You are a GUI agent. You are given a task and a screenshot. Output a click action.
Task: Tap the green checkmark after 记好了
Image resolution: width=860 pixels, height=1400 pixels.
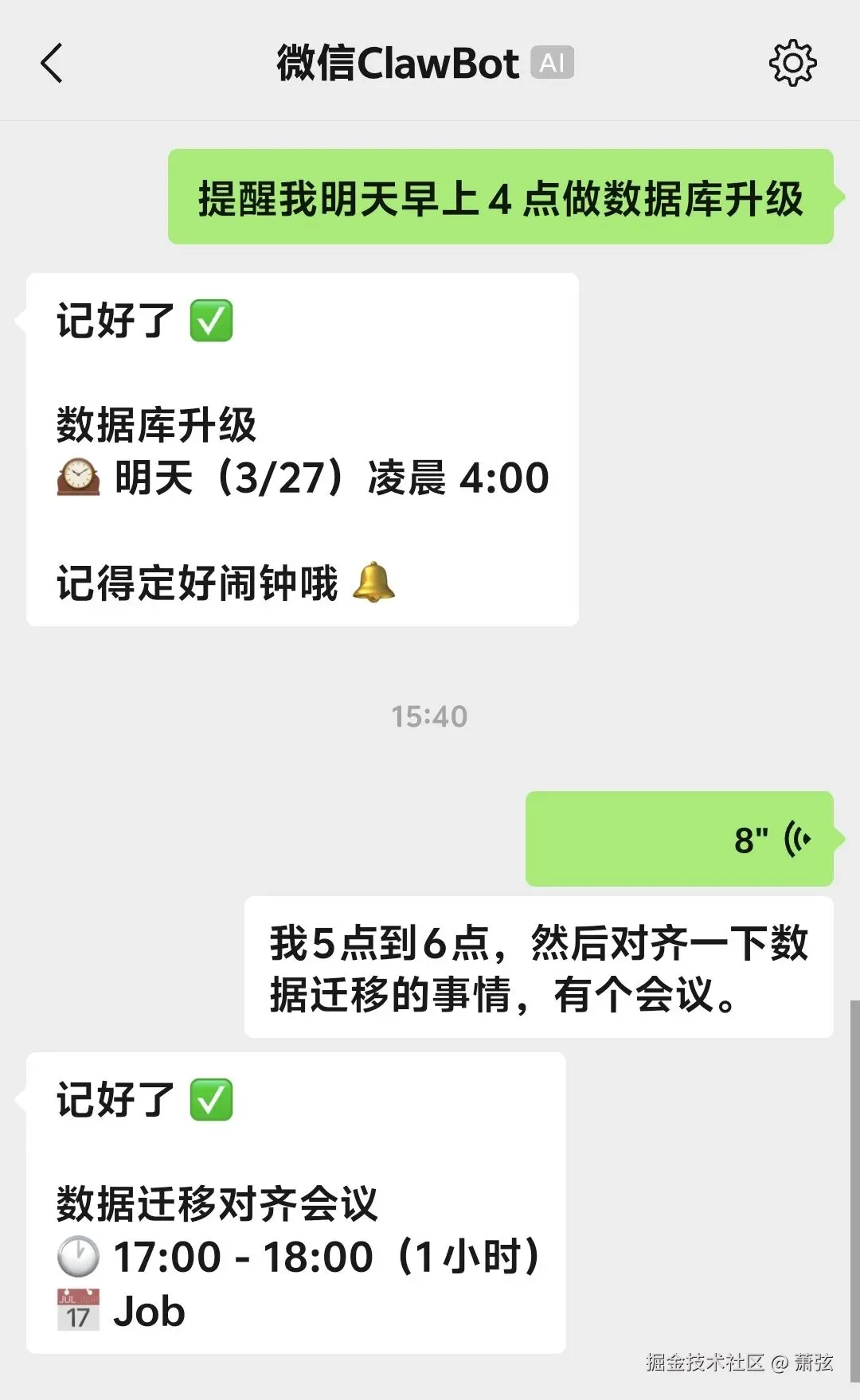(x=209, y=322)
